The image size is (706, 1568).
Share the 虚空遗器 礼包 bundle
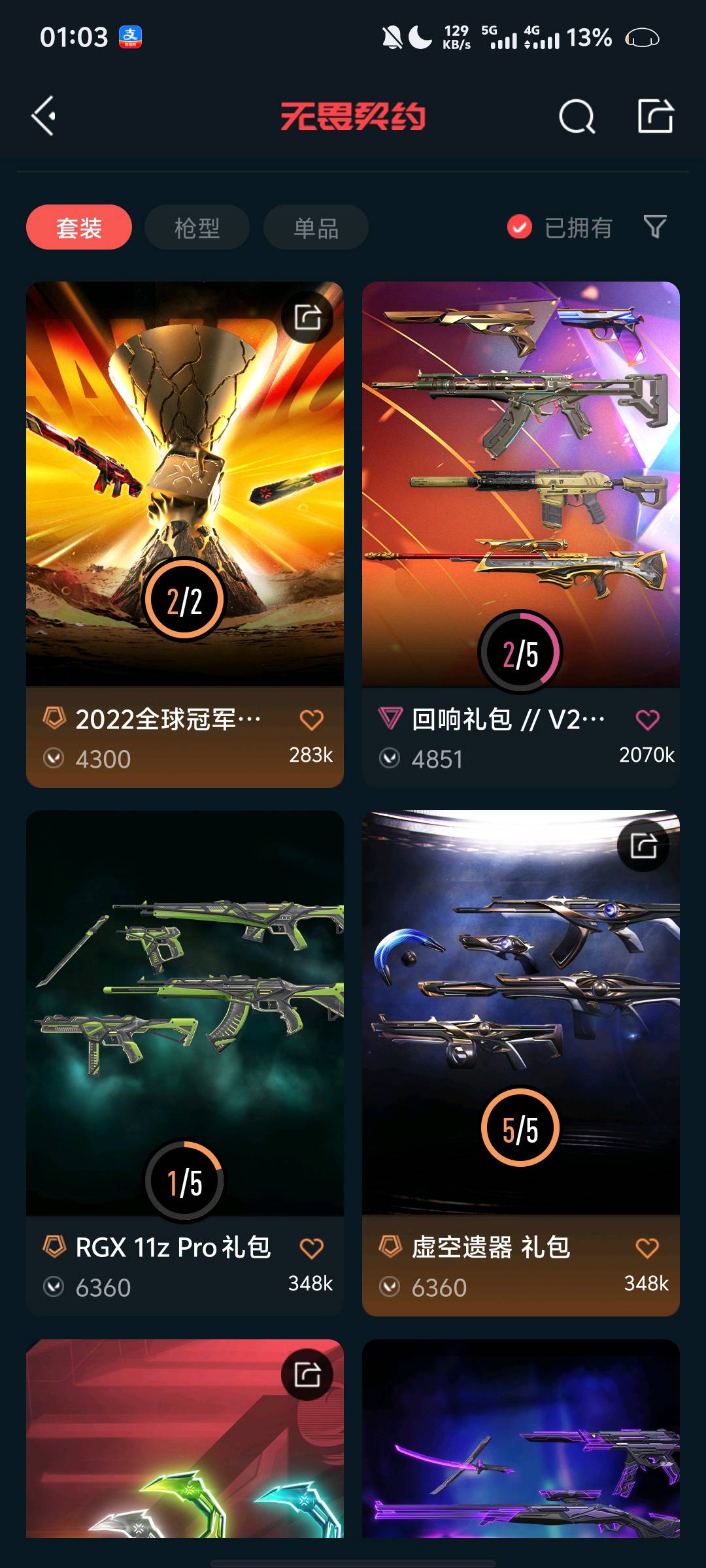[643, 846]
